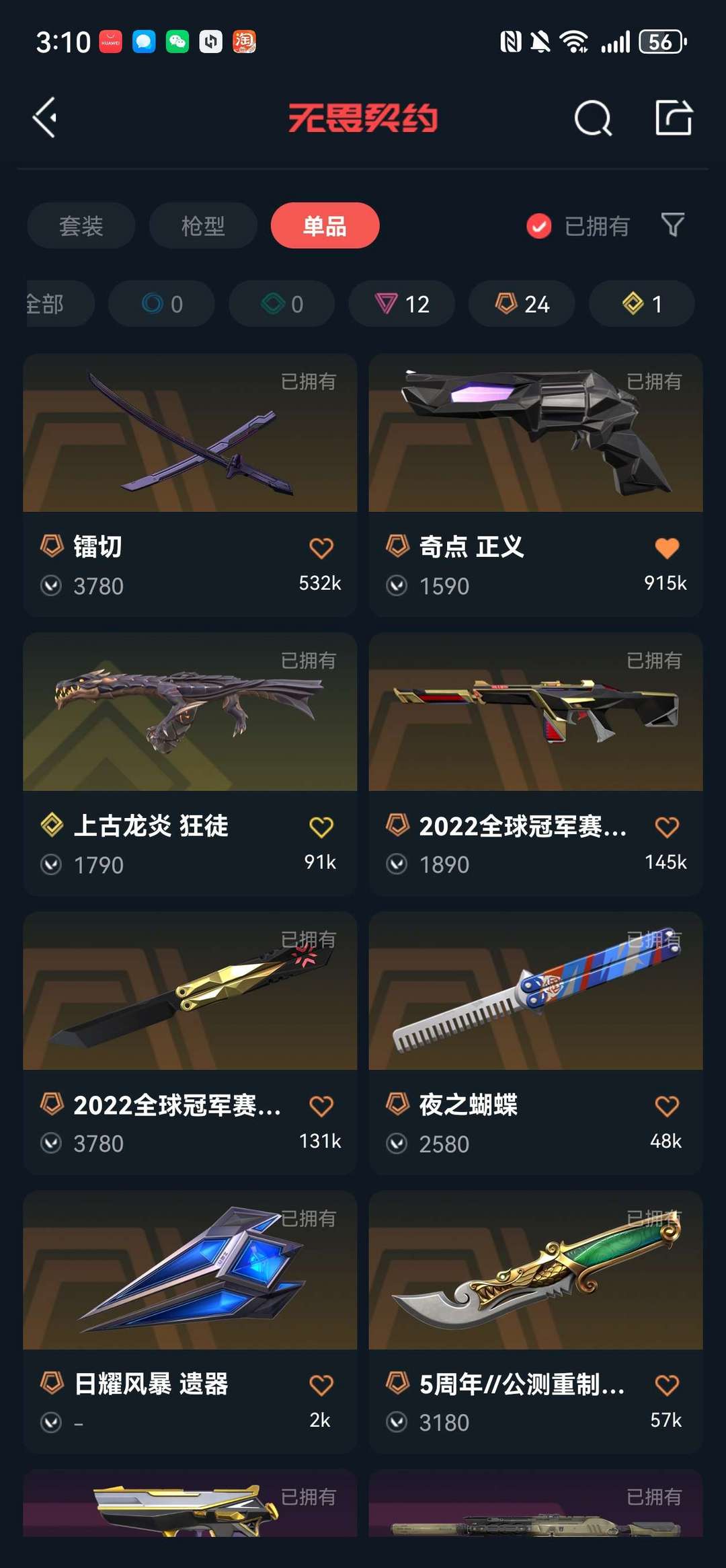Open the 上古龙炎 狂徒 skin card

(190, 764)
